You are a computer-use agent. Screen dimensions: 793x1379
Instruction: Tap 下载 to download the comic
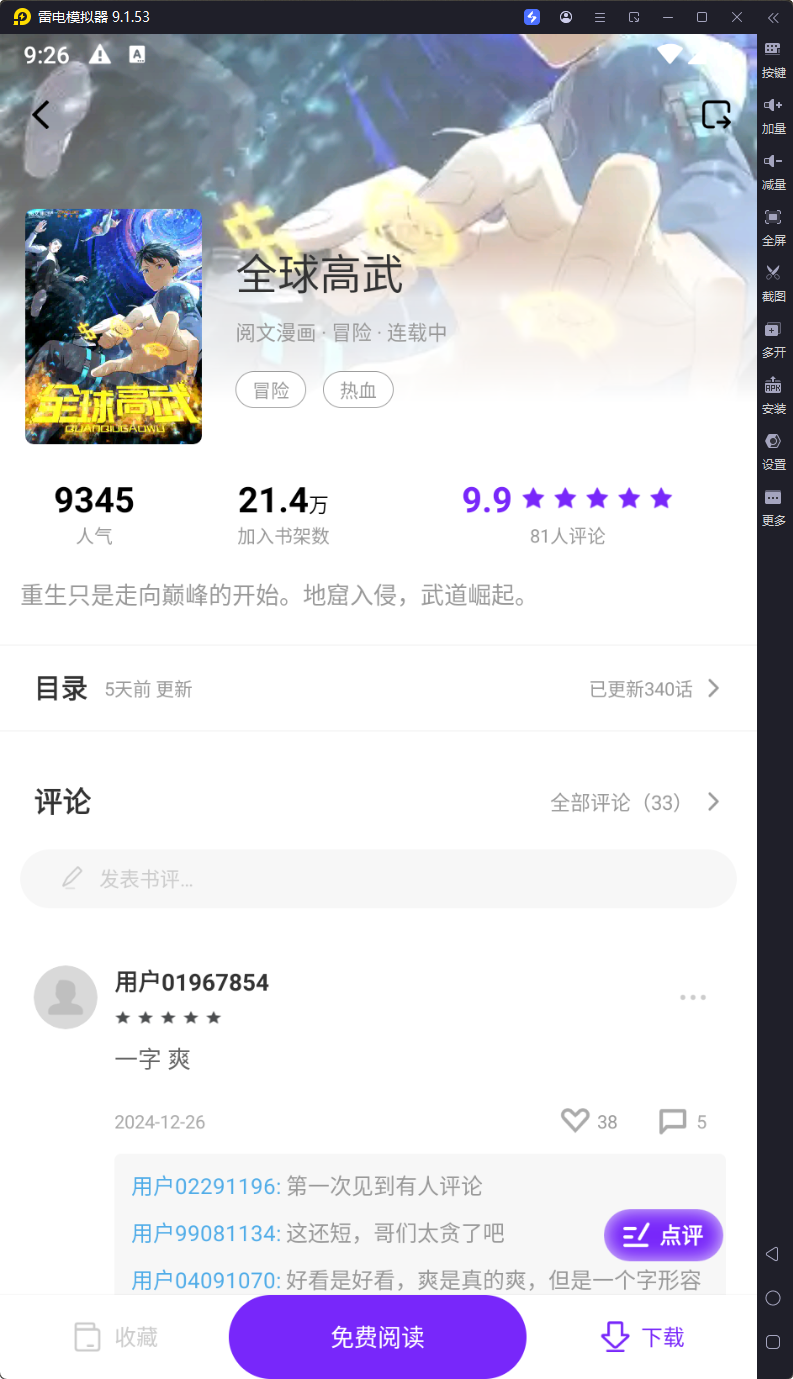coord(643,1336)
